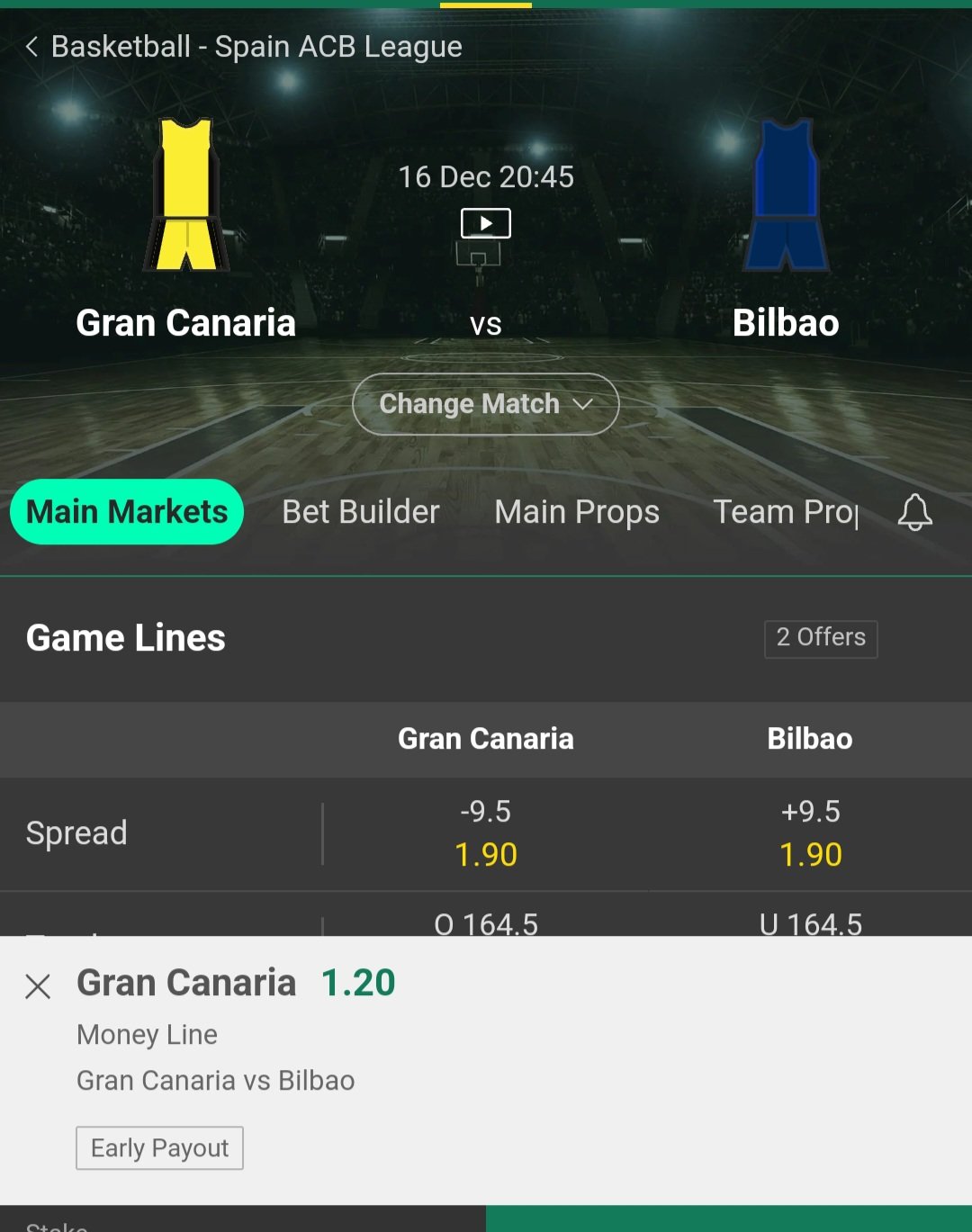Switch to the Bet Builder tab

point(360,512)
